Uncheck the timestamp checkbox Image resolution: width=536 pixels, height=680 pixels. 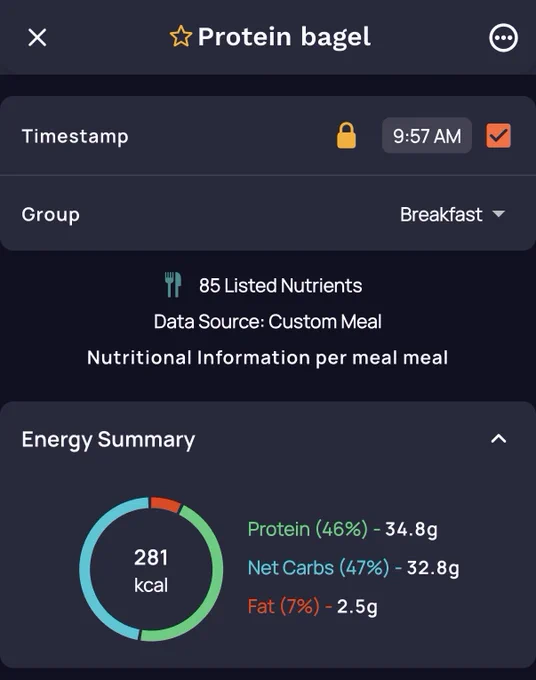pyautogui.click(x=498, y=136)
